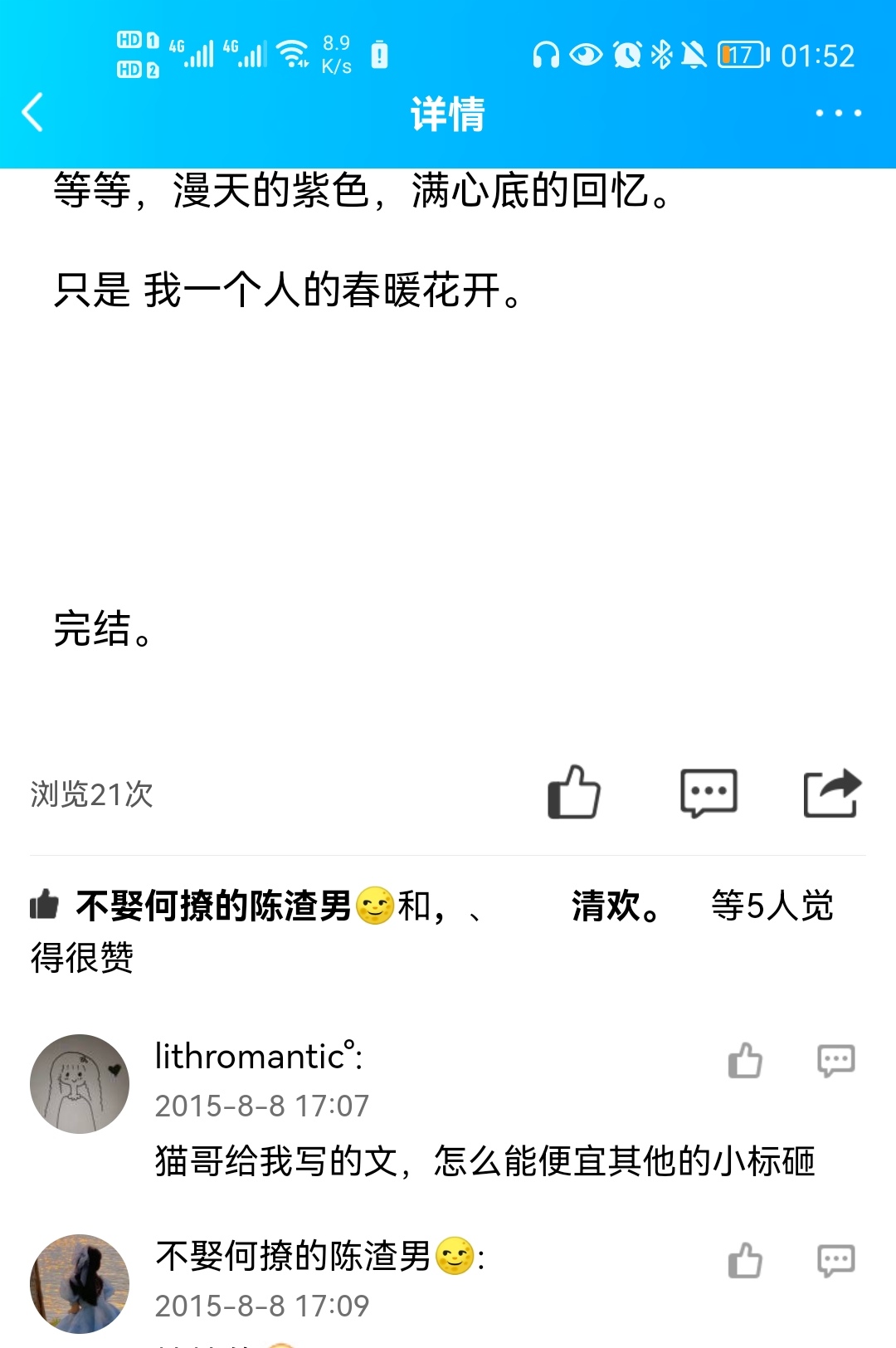Comment on the post via the speech bubble
The width and height of the screenshot is (896, 1348).
[x=709, y=793]
